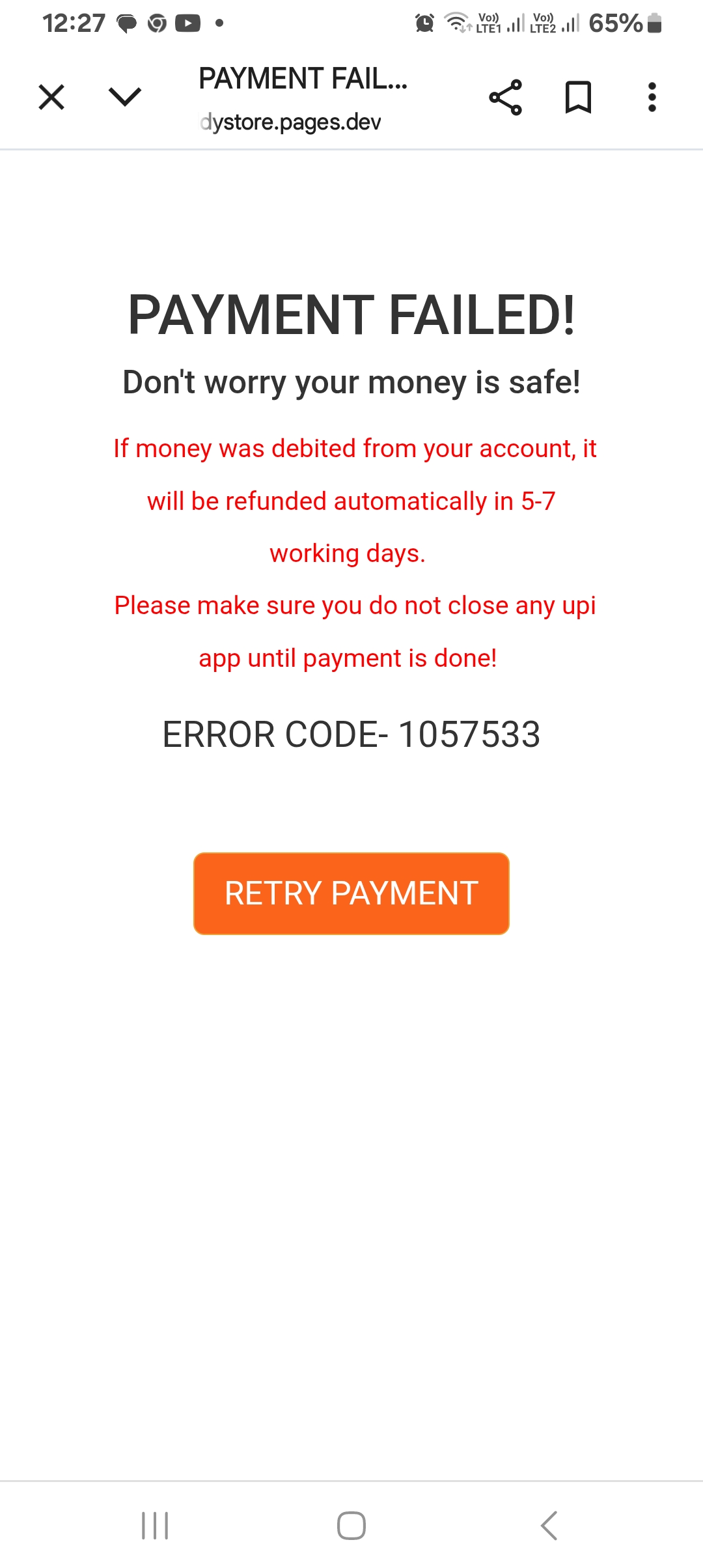Minimize the tab with the down chevron
This screenshot has width=703, height=1568.
click(x=124, y=98)
